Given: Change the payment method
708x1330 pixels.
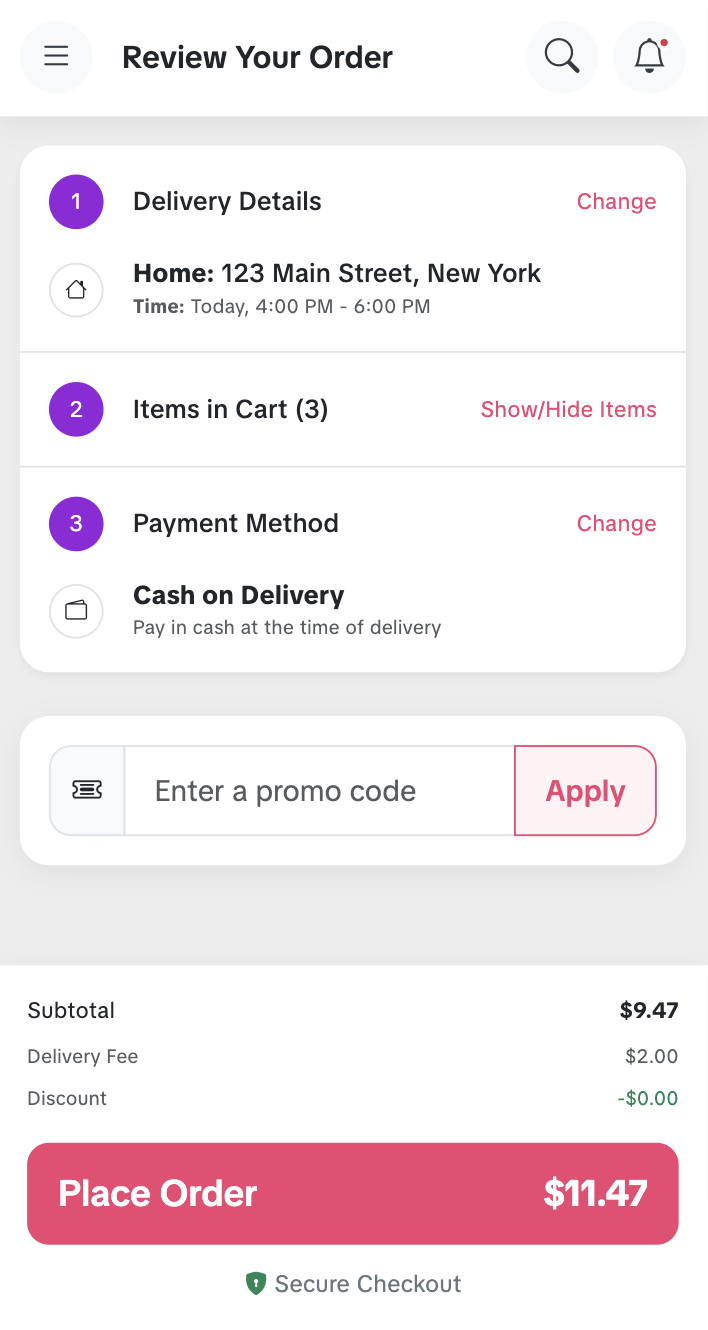Looking at the screenshot, I should pos(616,524).
